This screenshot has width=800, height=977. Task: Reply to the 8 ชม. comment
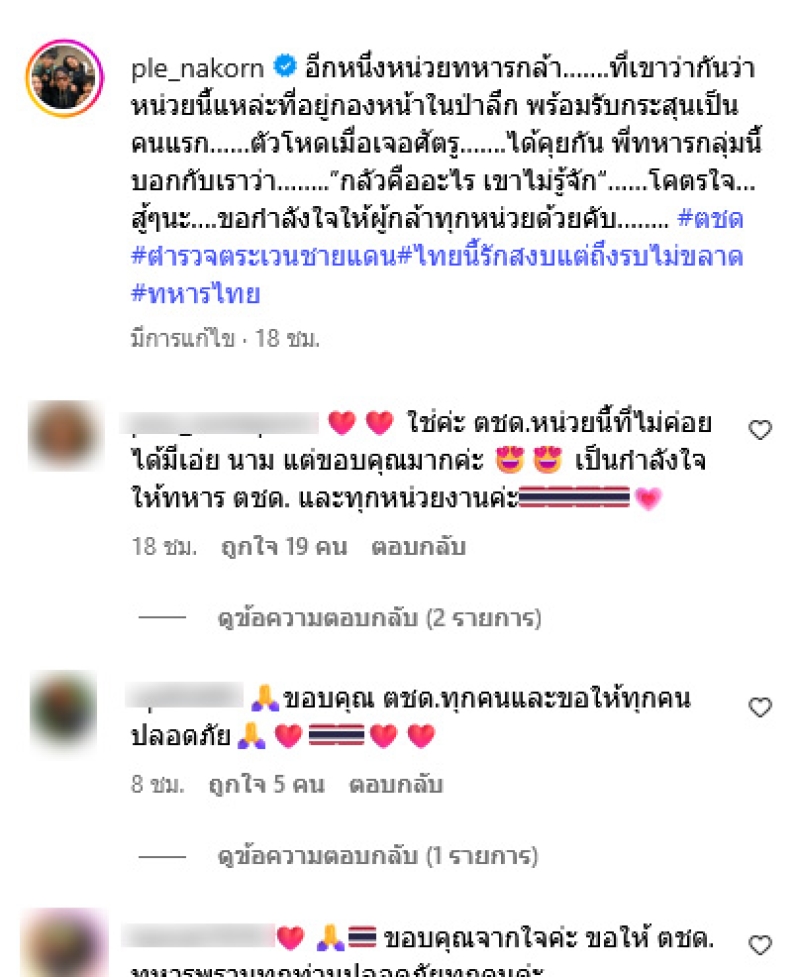pyautogui.click(x=395, y=785)
